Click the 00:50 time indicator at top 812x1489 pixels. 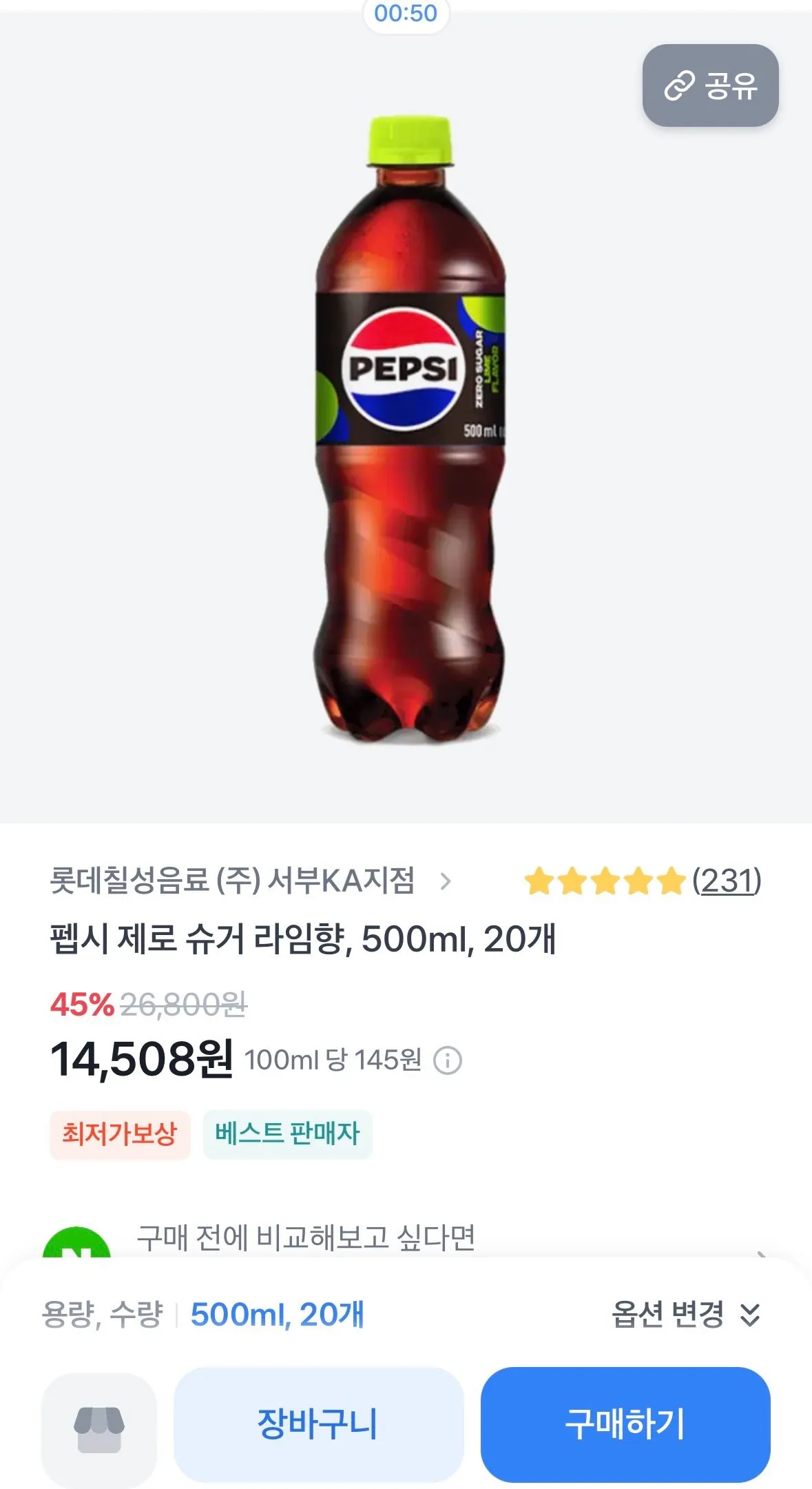click(406, 12)
